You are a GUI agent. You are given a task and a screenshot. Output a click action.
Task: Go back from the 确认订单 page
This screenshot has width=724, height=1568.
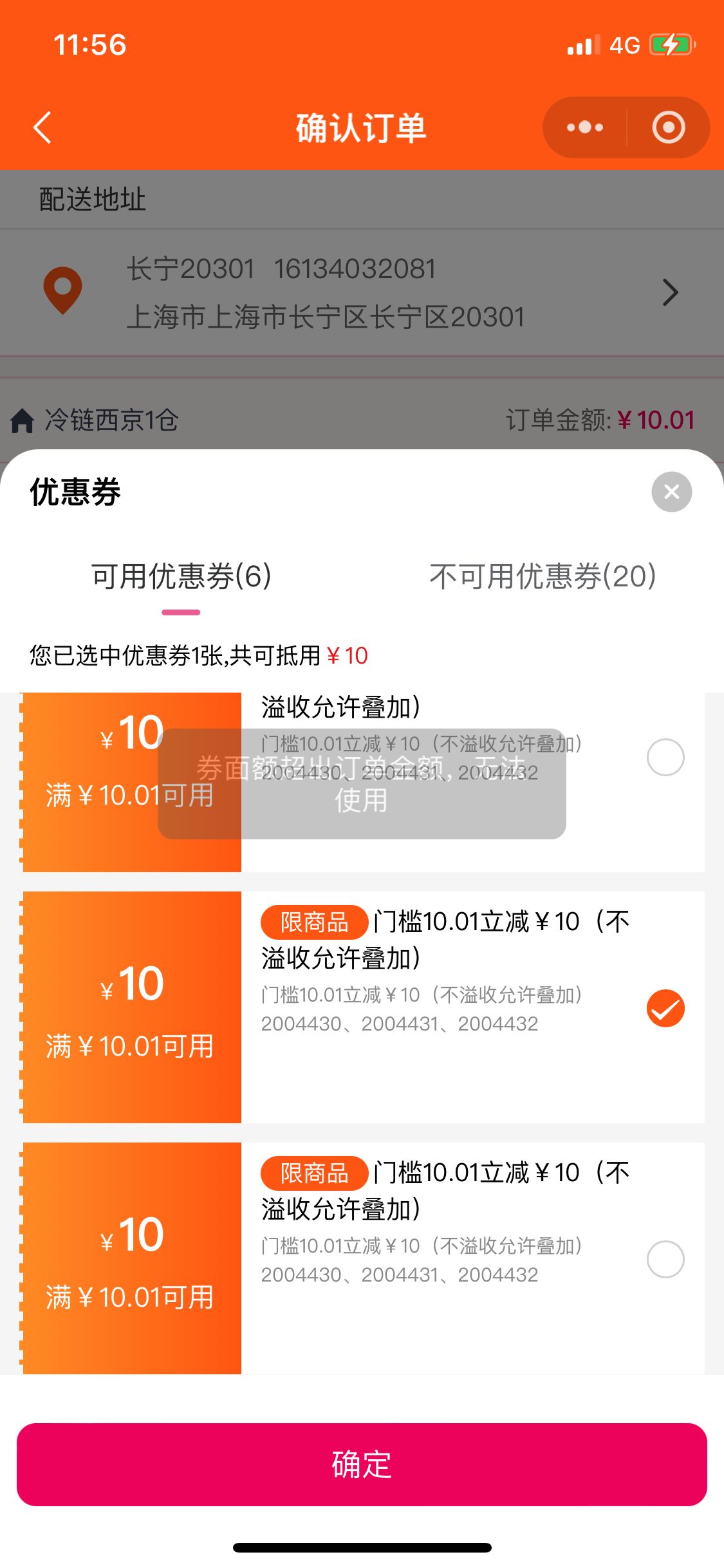point(42,127)
